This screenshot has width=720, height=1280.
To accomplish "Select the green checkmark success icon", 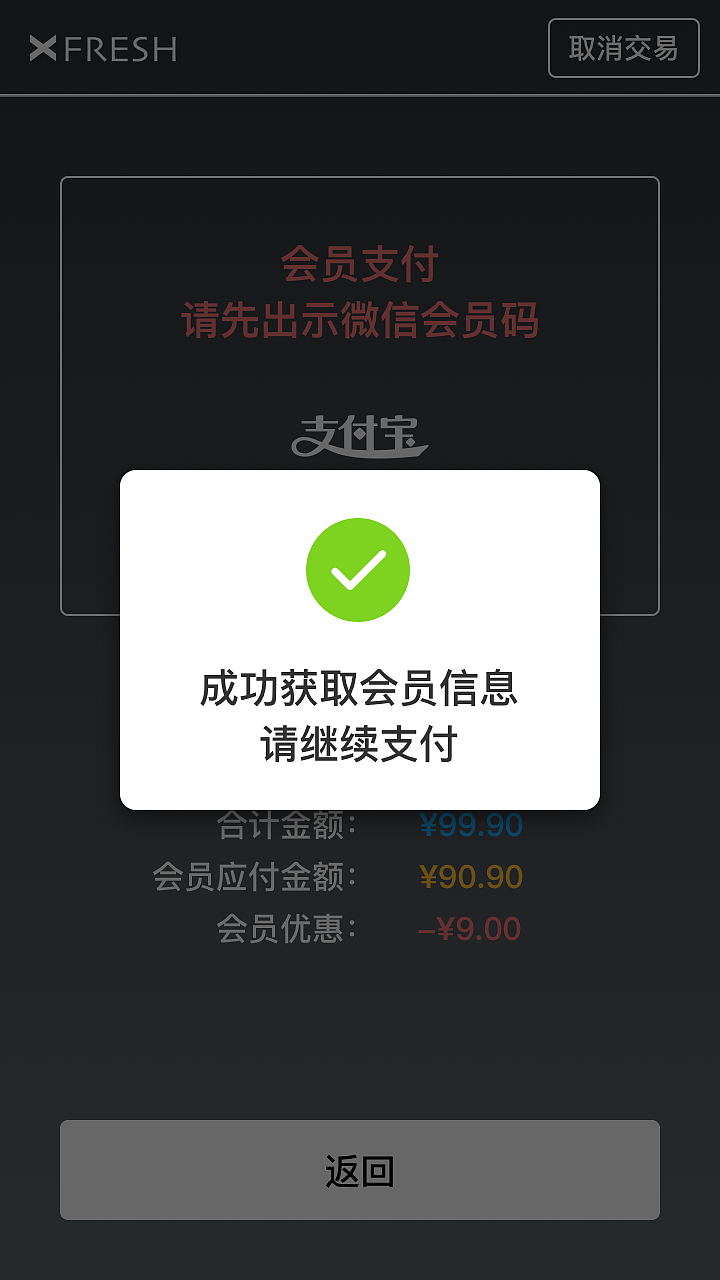I will pyautogui.click(x=358, y=568).
